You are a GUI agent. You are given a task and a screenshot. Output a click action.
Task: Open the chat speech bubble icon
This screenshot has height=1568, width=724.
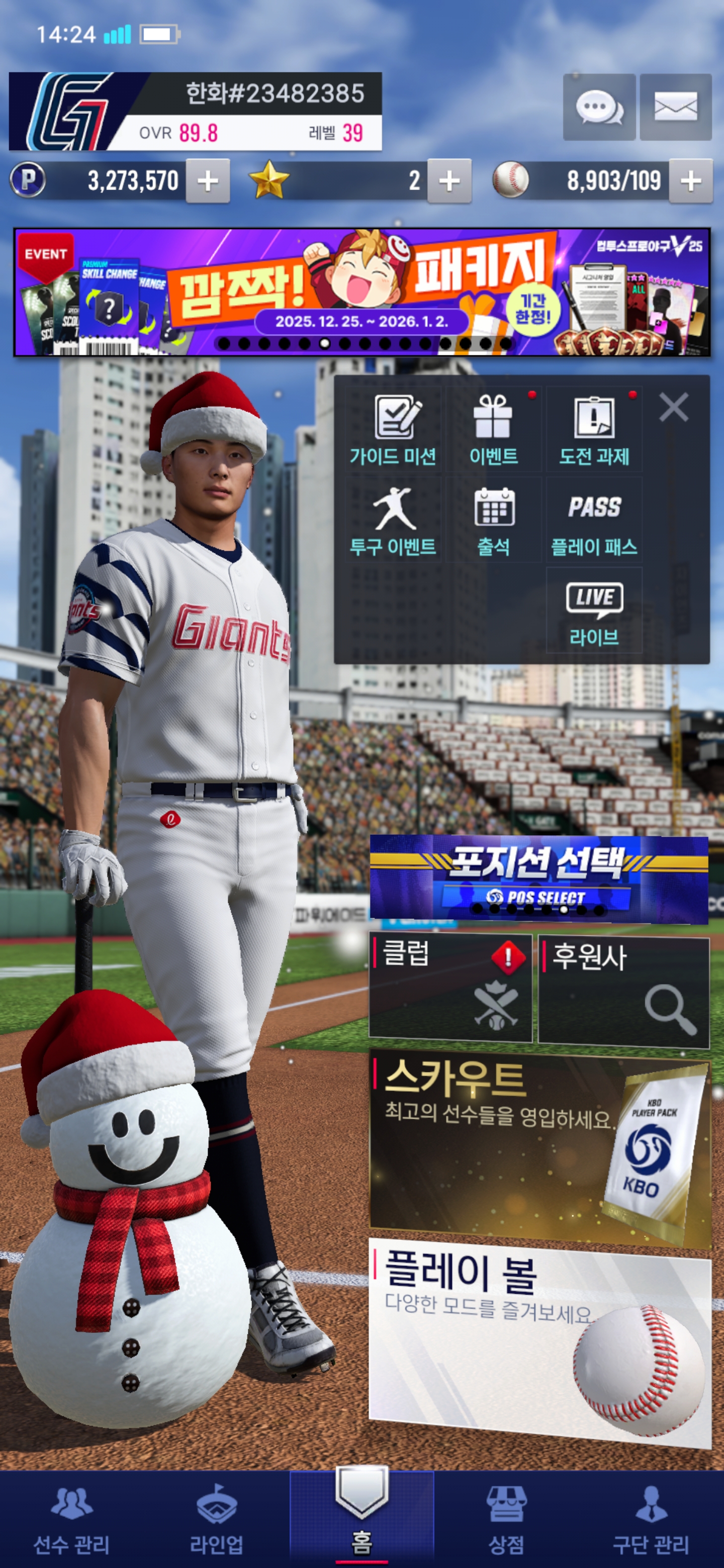tap(599, 108)
